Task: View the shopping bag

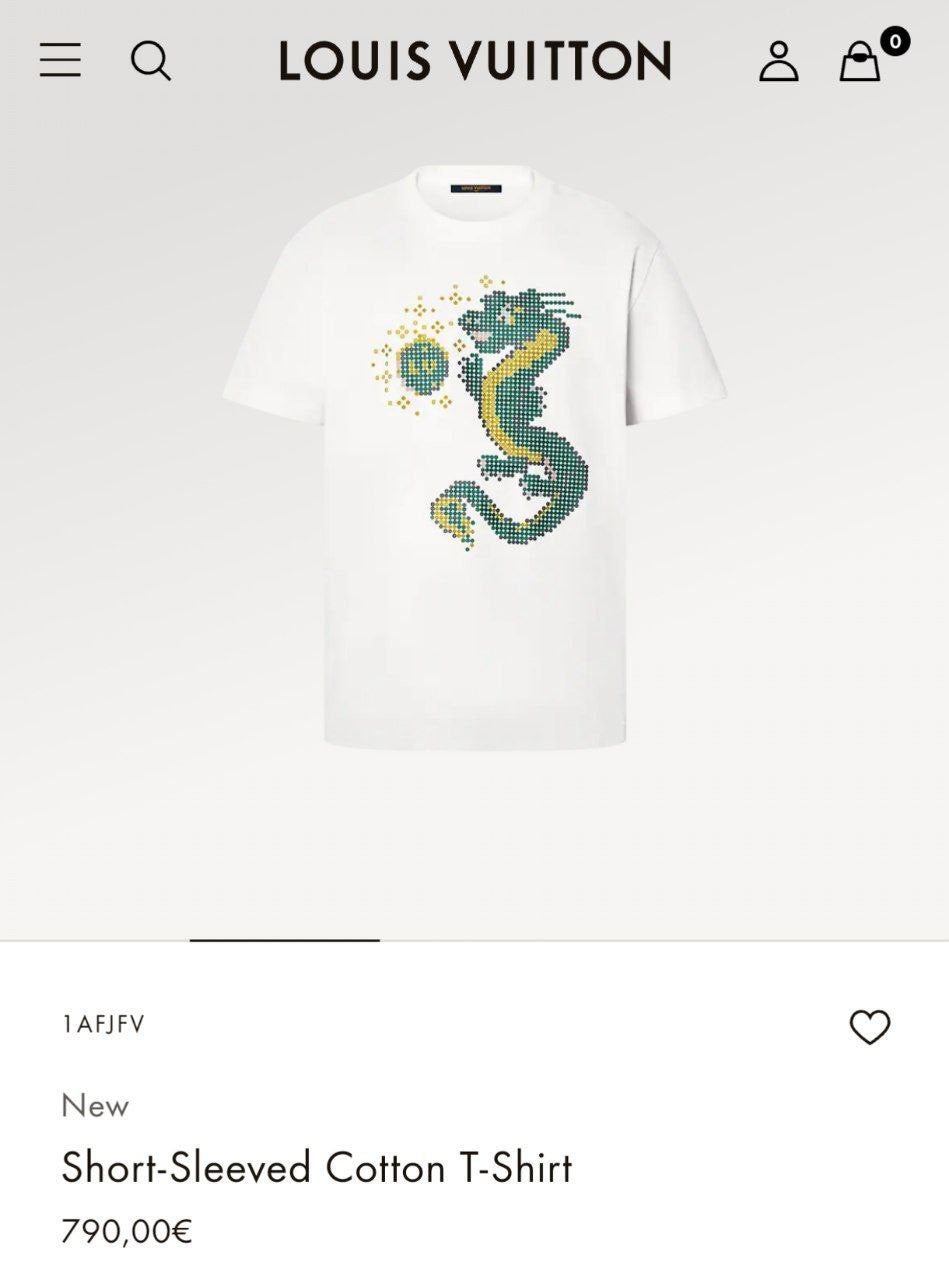Action: coord(860,62)
